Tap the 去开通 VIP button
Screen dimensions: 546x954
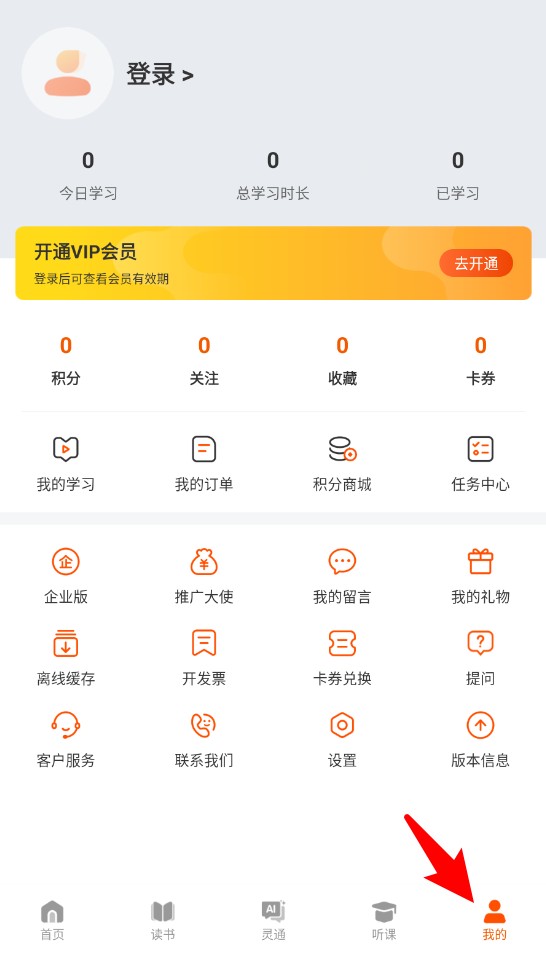(x=476, y=263)
